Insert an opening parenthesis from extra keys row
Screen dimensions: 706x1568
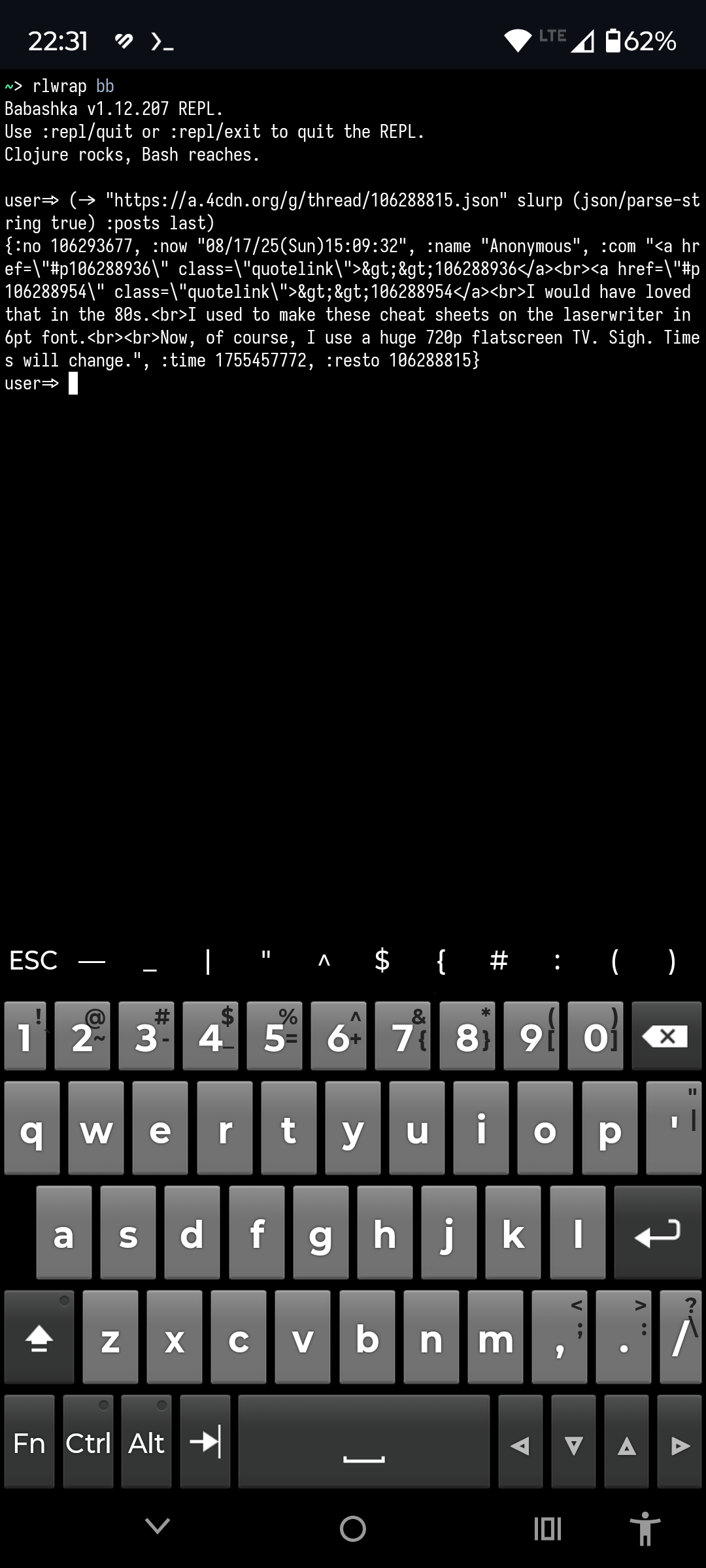[614, 961]
